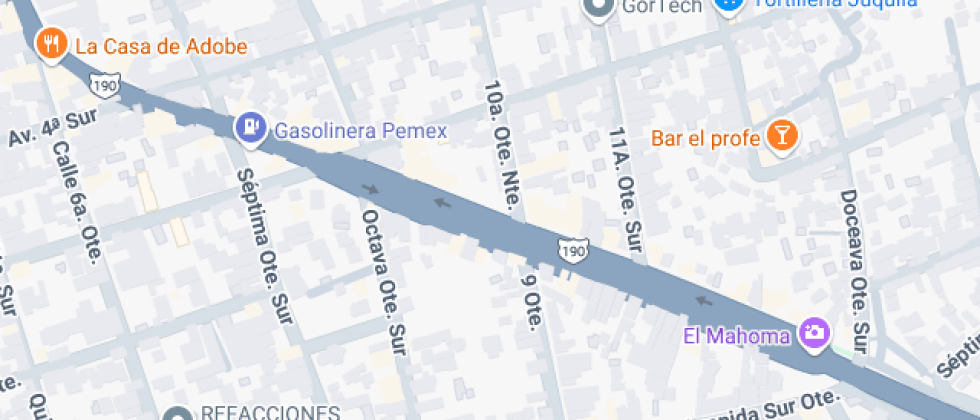Select the Gasolinera Pemex gas station pin
The width and height of the screenshot is (980, 420).
click(250, 129)
